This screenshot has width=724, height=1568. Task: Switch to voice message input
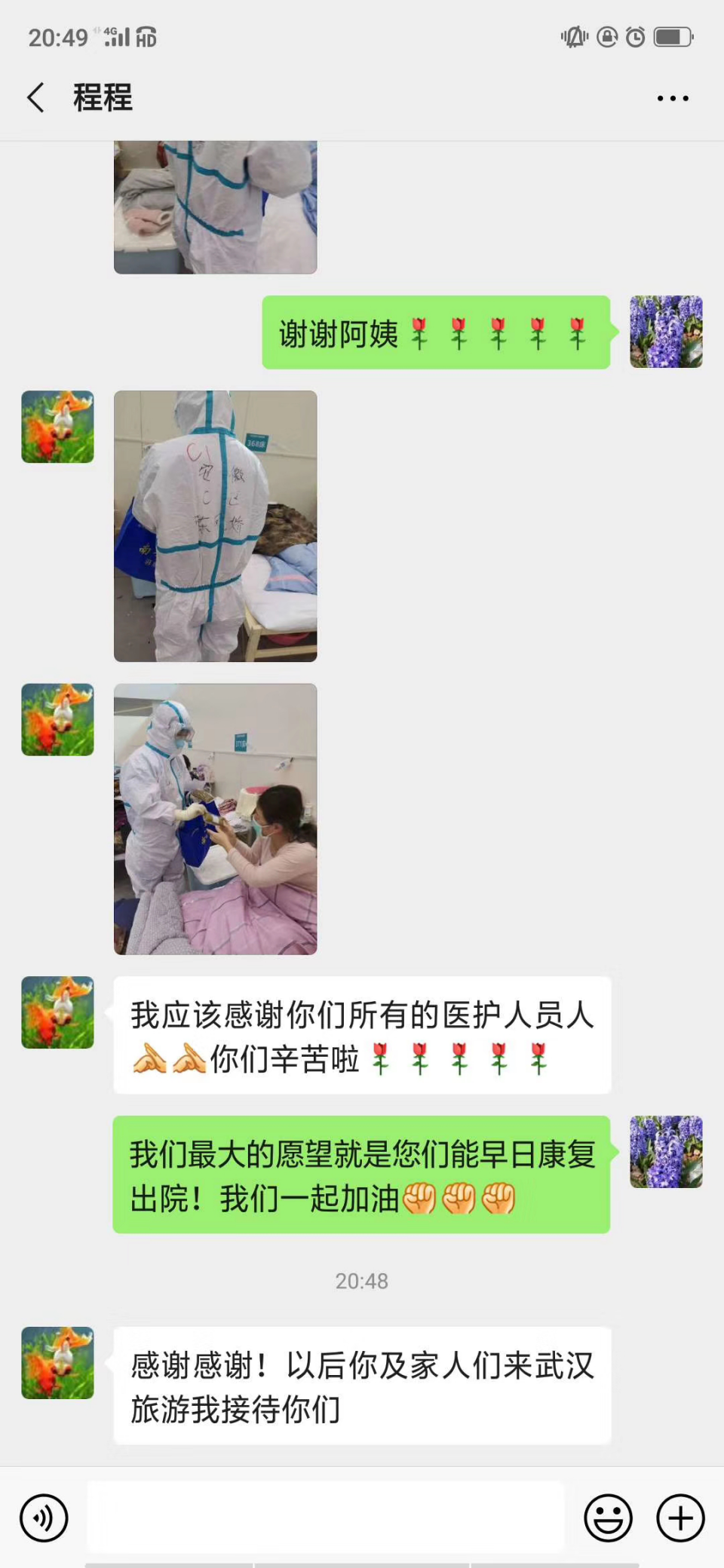44,1518
